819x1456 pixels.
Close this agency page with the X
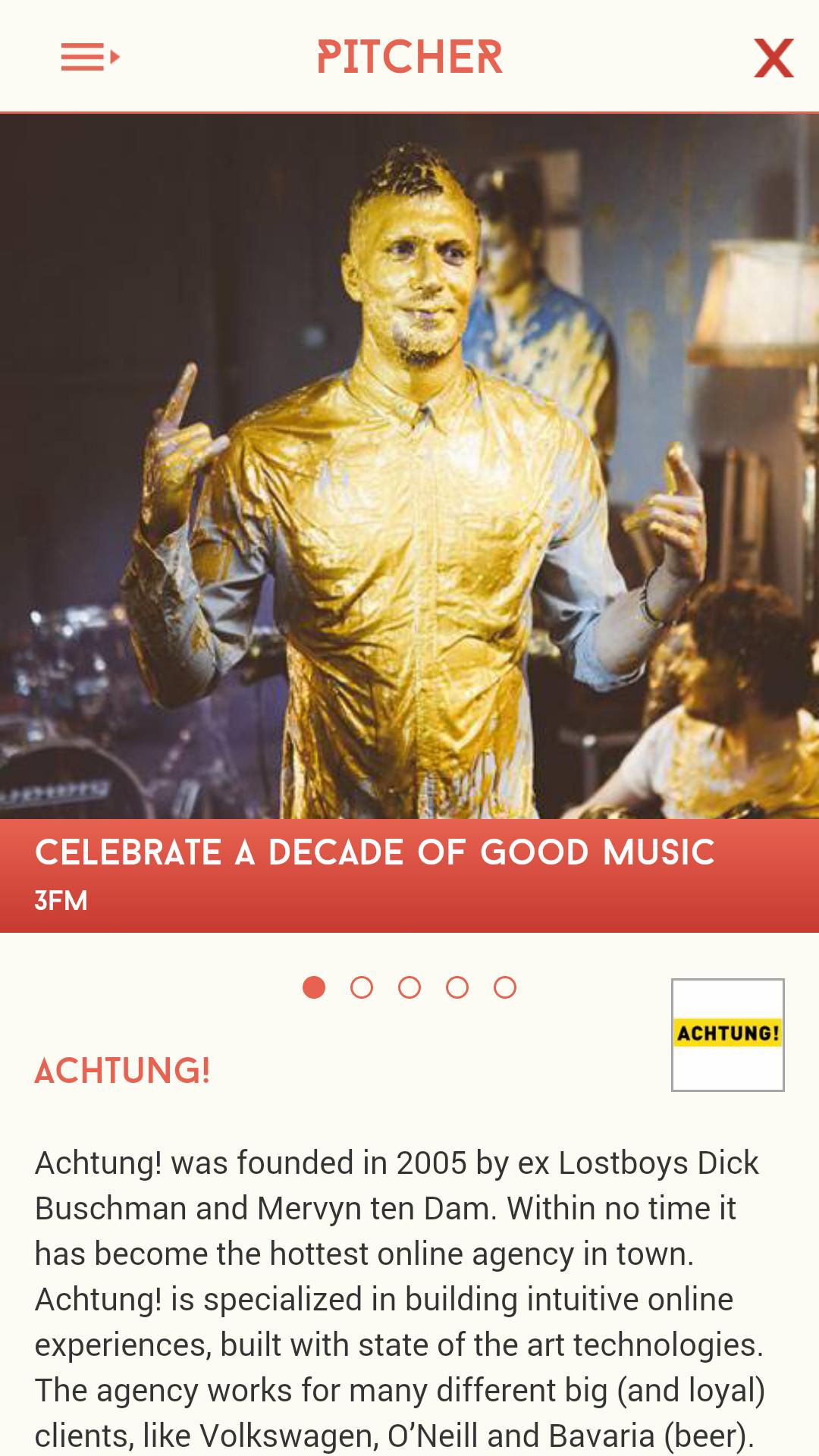[773, 58]
